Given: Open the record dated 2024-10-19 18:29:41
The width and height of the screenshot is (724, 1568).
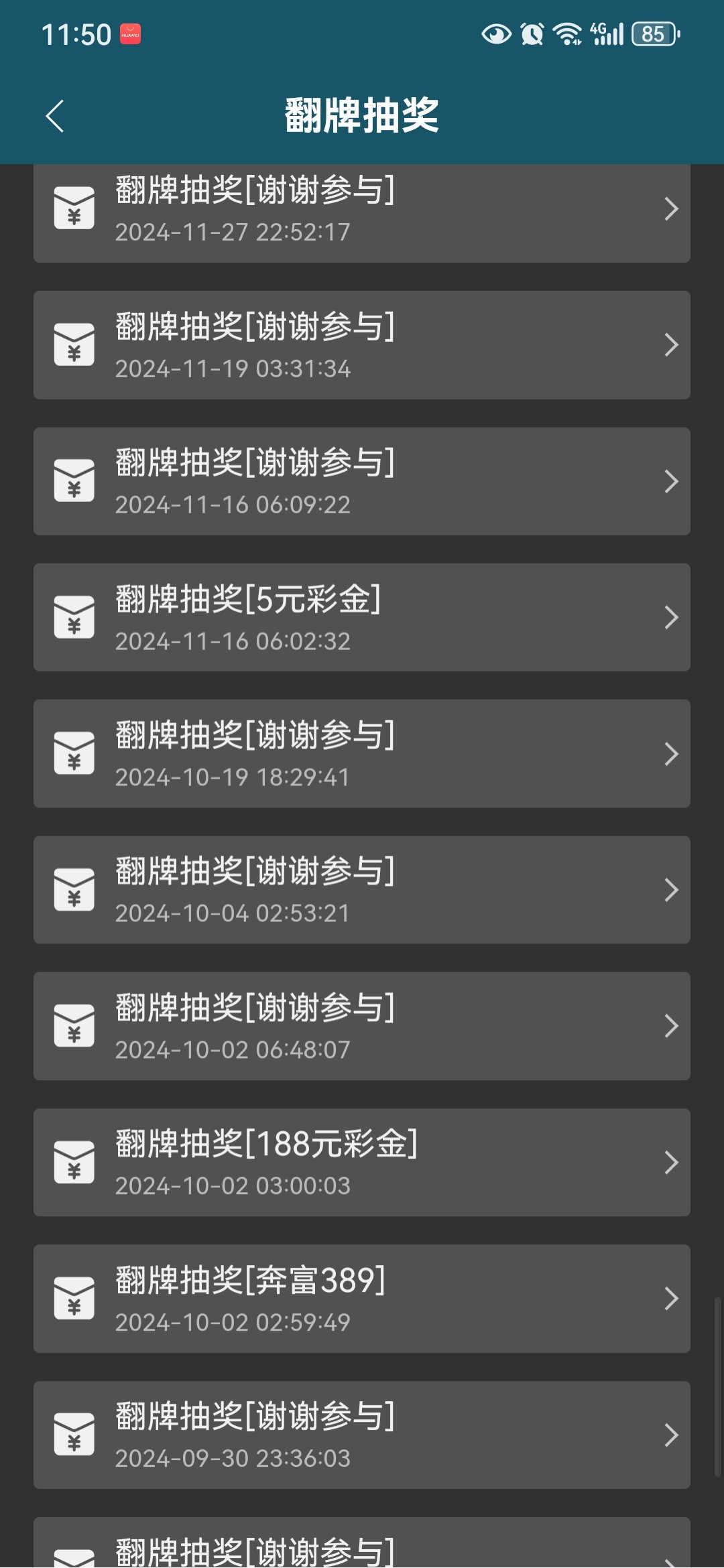Looking at the screenshot, I should point(362,754).
